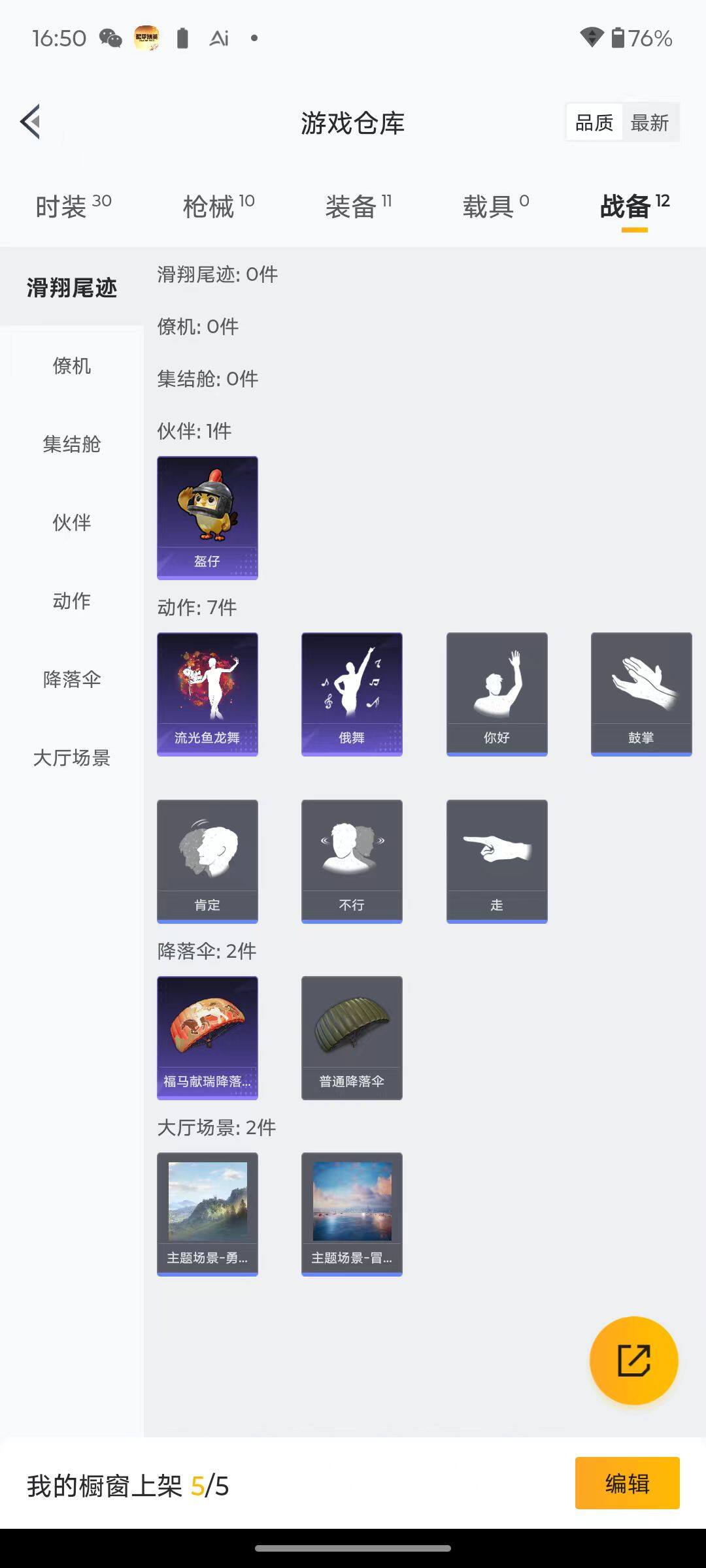706x1568 pixels.
Task: Select the 福马献瑞降落伞 colored parachute
Action: [x=207, y=1037]
